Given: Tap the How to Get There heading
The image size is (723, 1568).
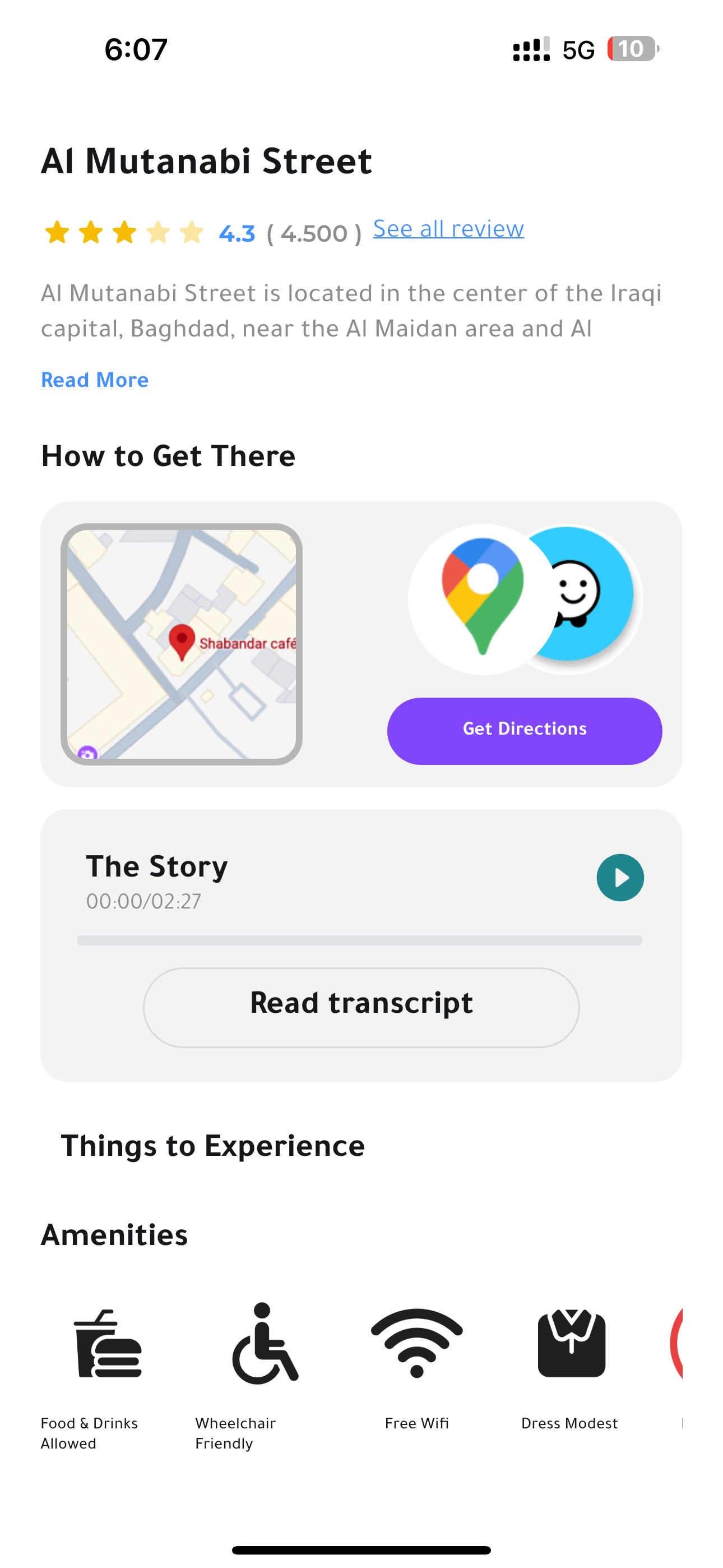Looking at the screenshot, I should pyautogui.click(x=168, y=456).
